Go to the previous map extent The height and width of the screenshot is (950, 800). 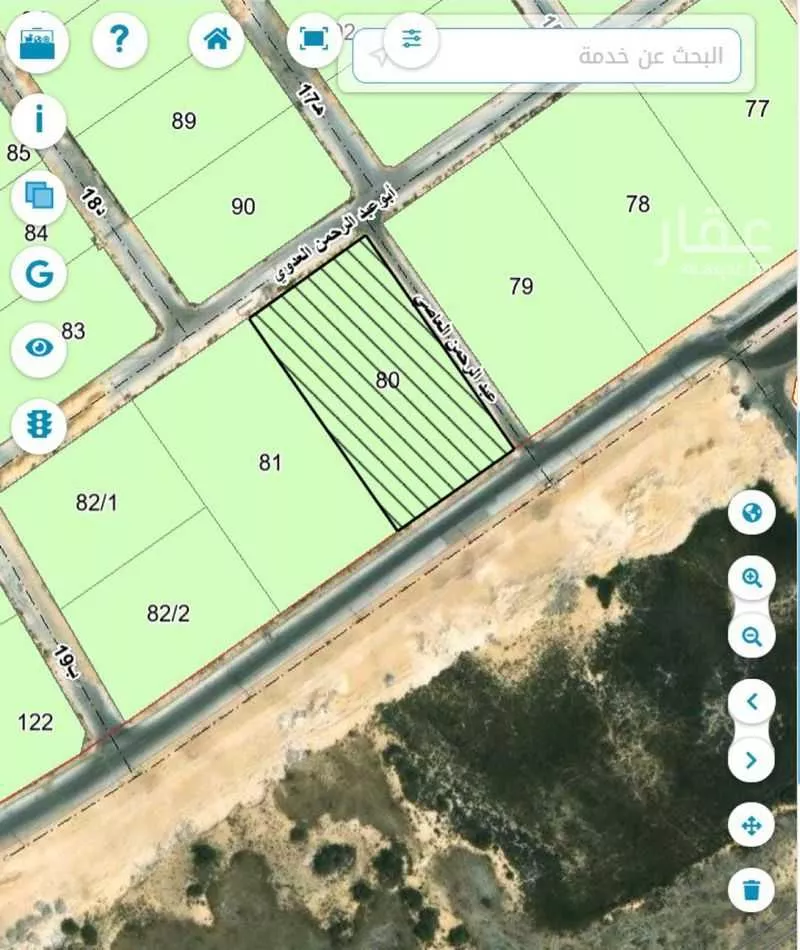pos(752,701)
